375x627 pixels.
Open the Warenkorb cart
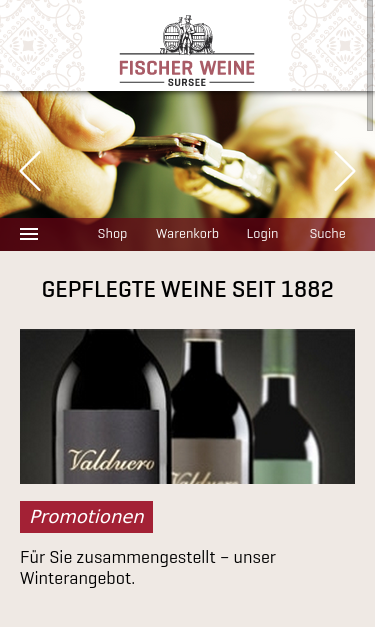coord(187,234)
